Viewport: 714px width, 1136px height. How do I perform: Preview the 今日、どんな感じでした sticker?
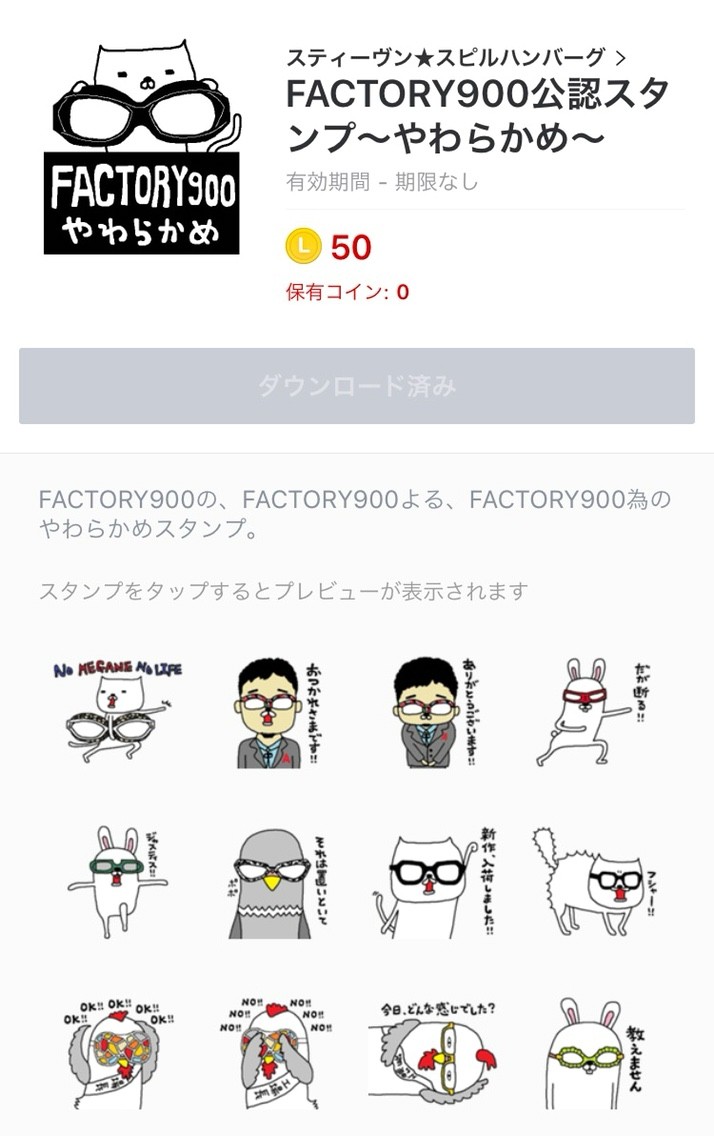click(436, 1048)
